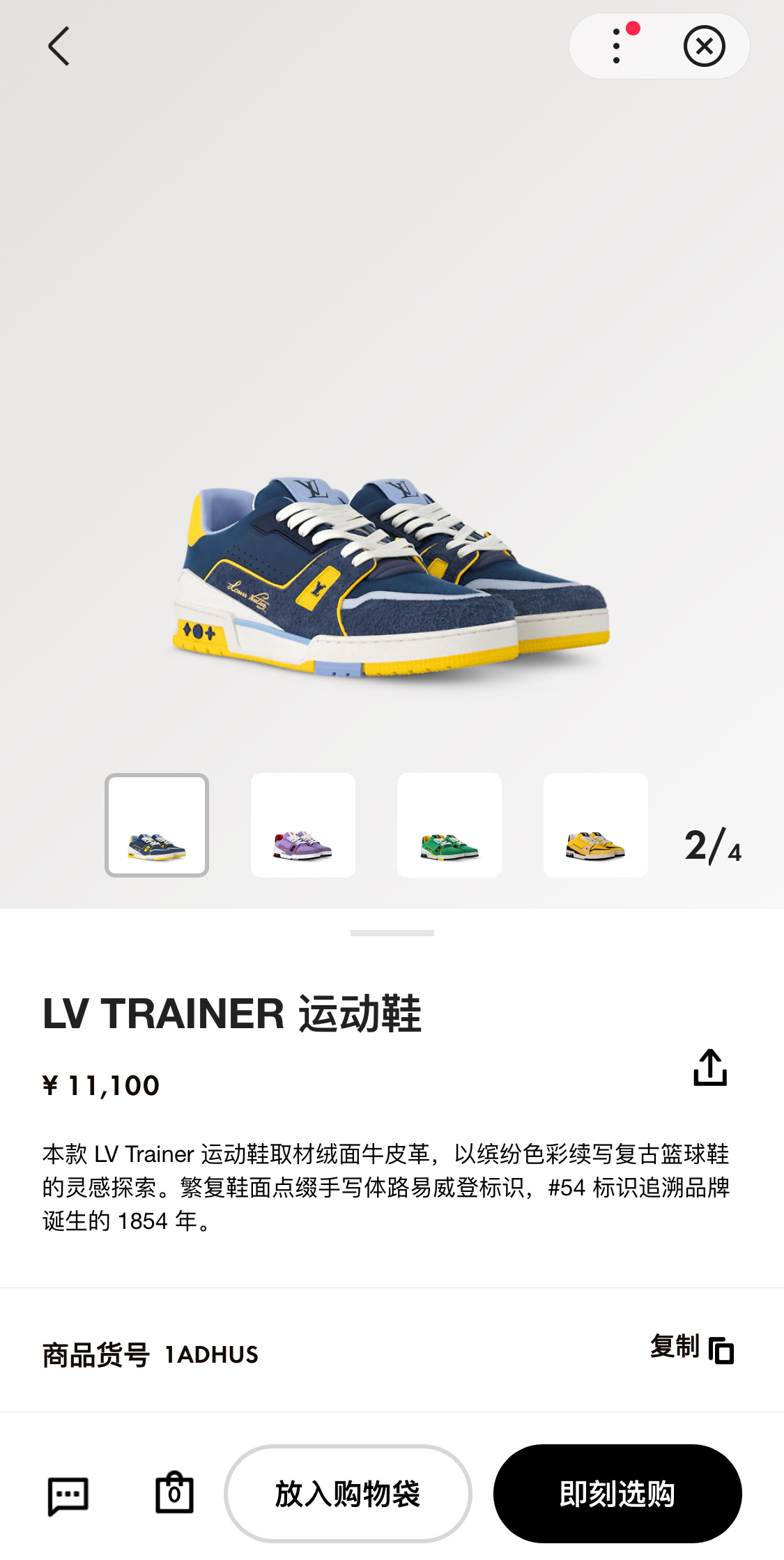The image size is (784, 1560).
Task: Select the green sneaker thumbnail
Action: coord(449,825)
